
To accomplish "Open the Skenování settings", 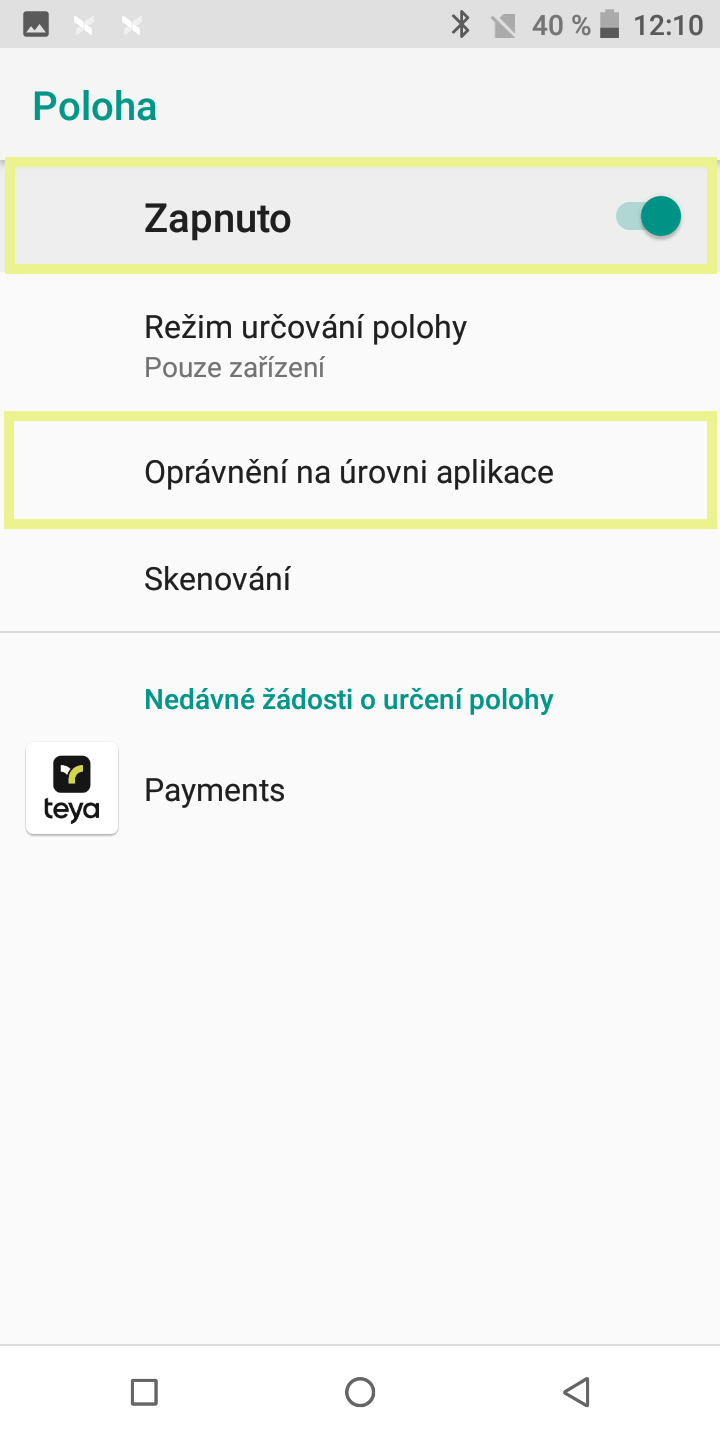I will [360, 579].
